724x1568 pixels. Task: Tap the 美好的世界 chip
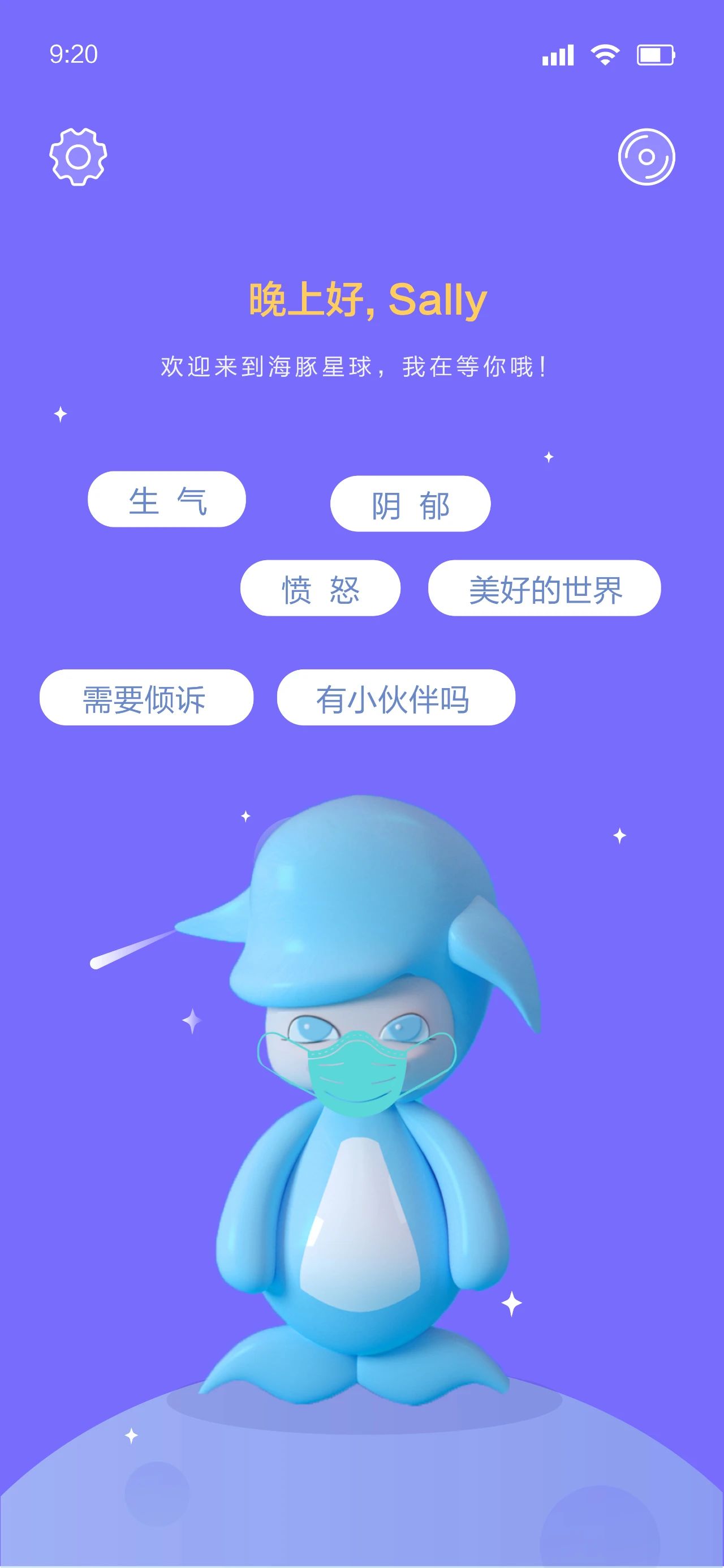[545, 588]
